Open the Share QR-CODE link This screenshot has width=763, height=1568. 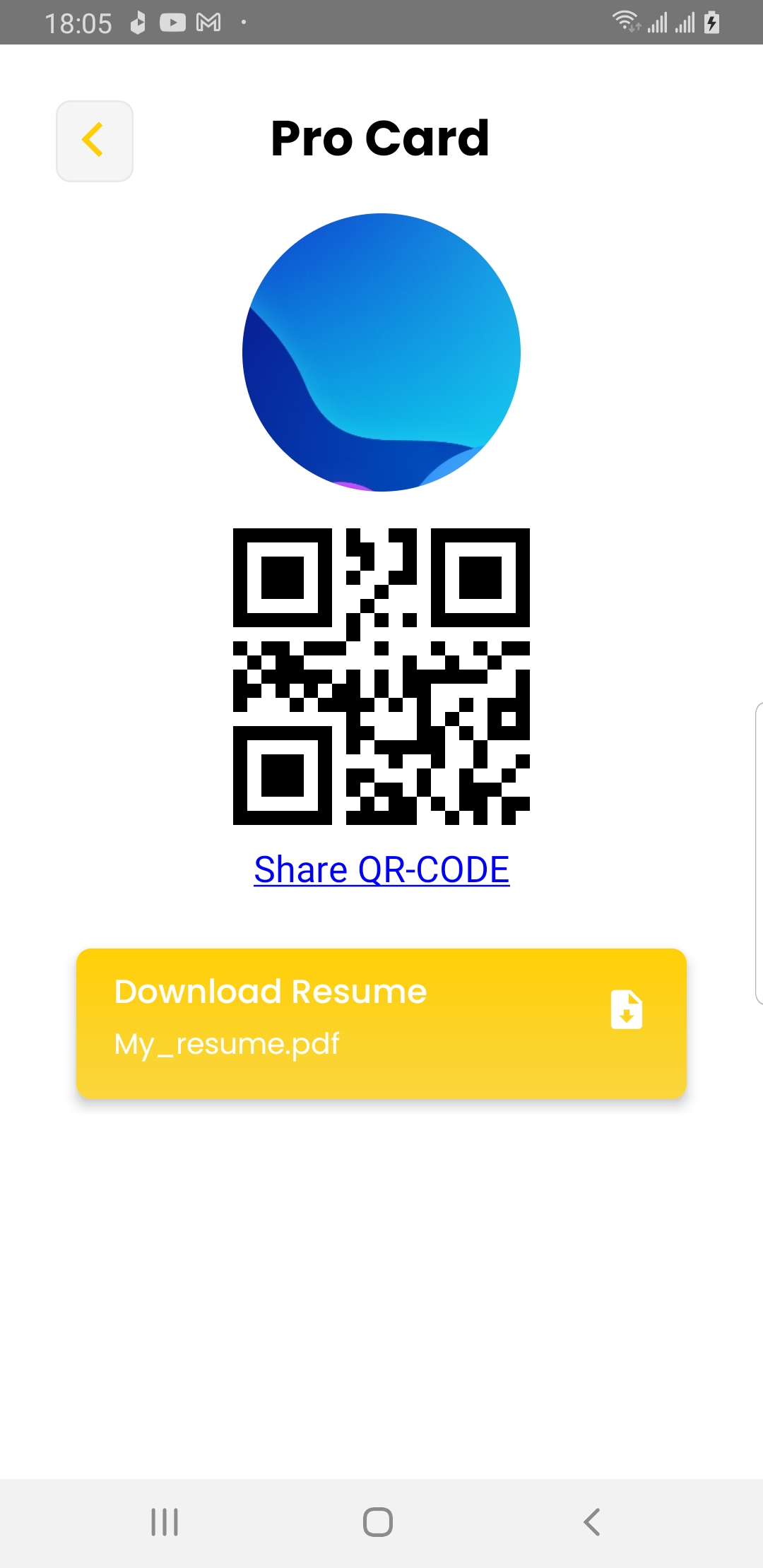point(381,869)
